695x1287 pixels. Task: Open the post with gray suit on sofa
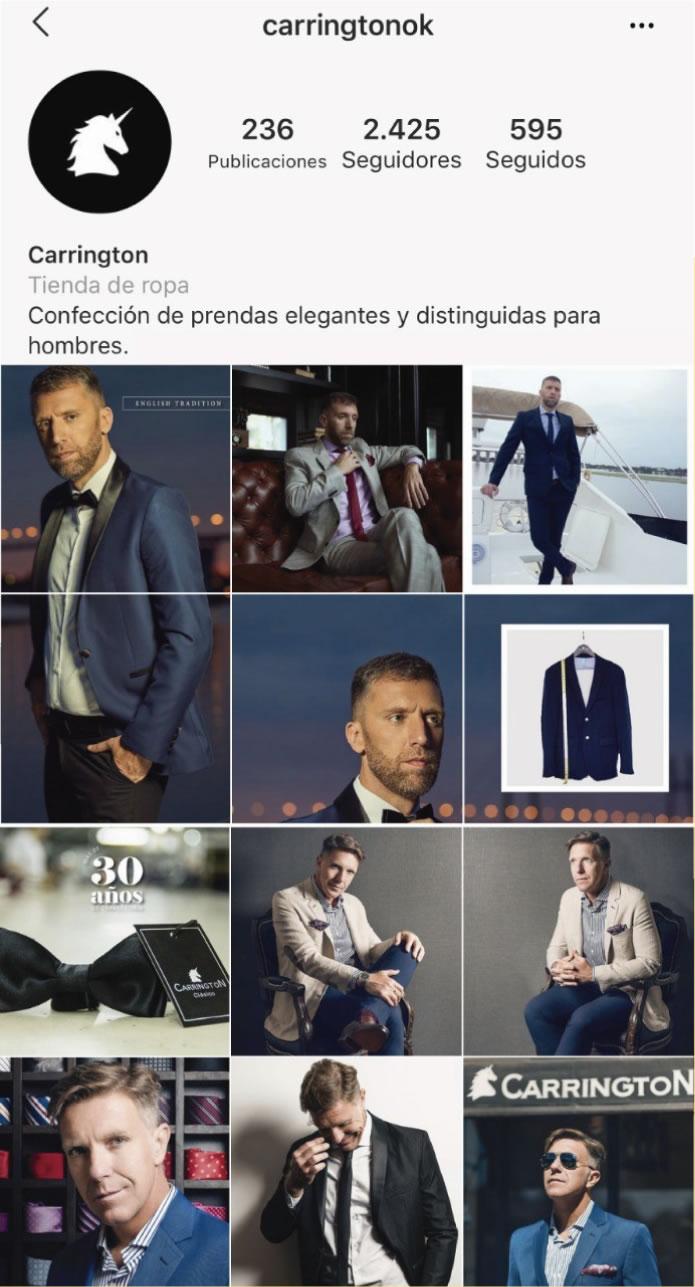[x=347, y=478]
